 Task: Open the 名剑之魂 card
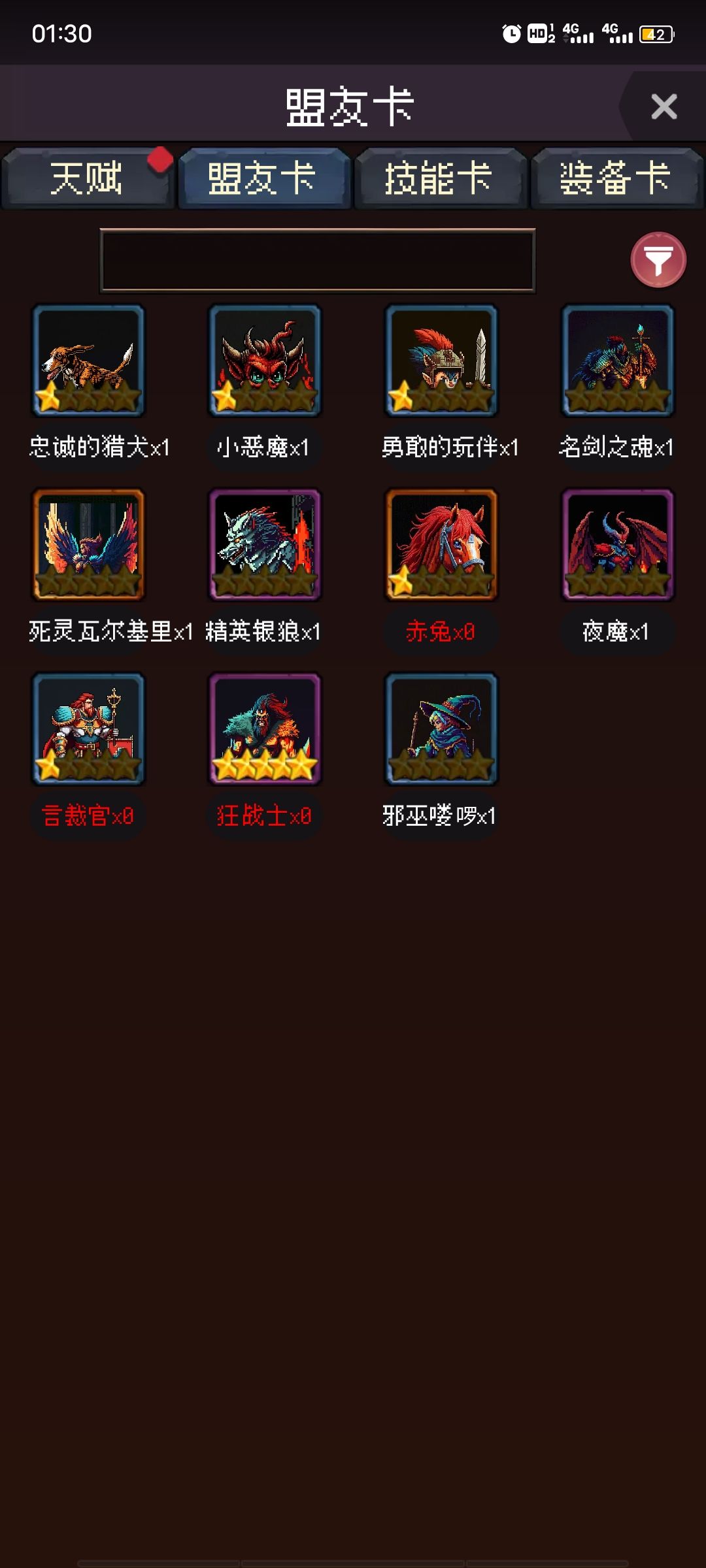[x=618, y=361]
